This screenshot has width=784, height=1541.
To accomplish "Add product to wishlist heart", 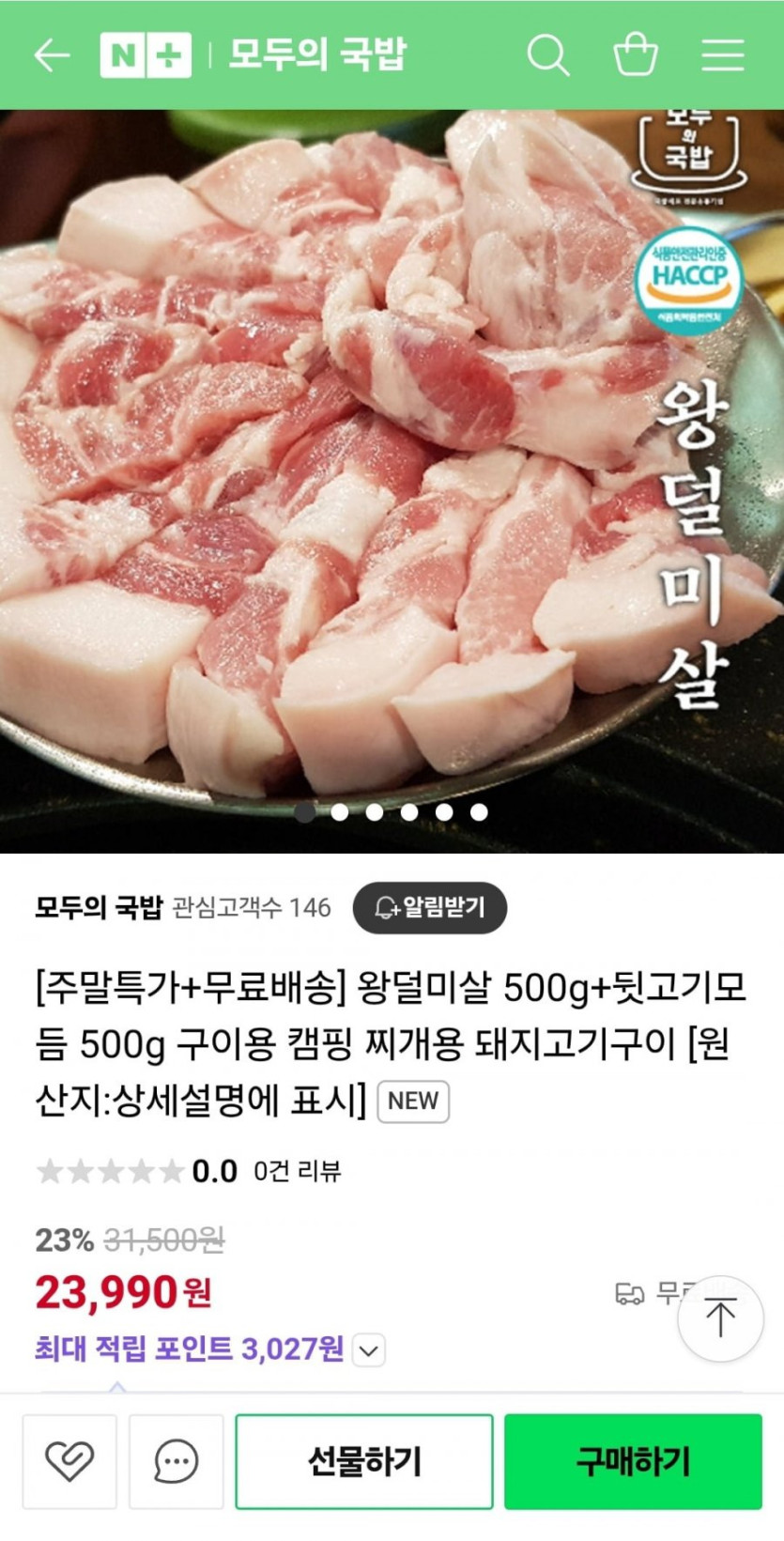I will click(69, 1461).
